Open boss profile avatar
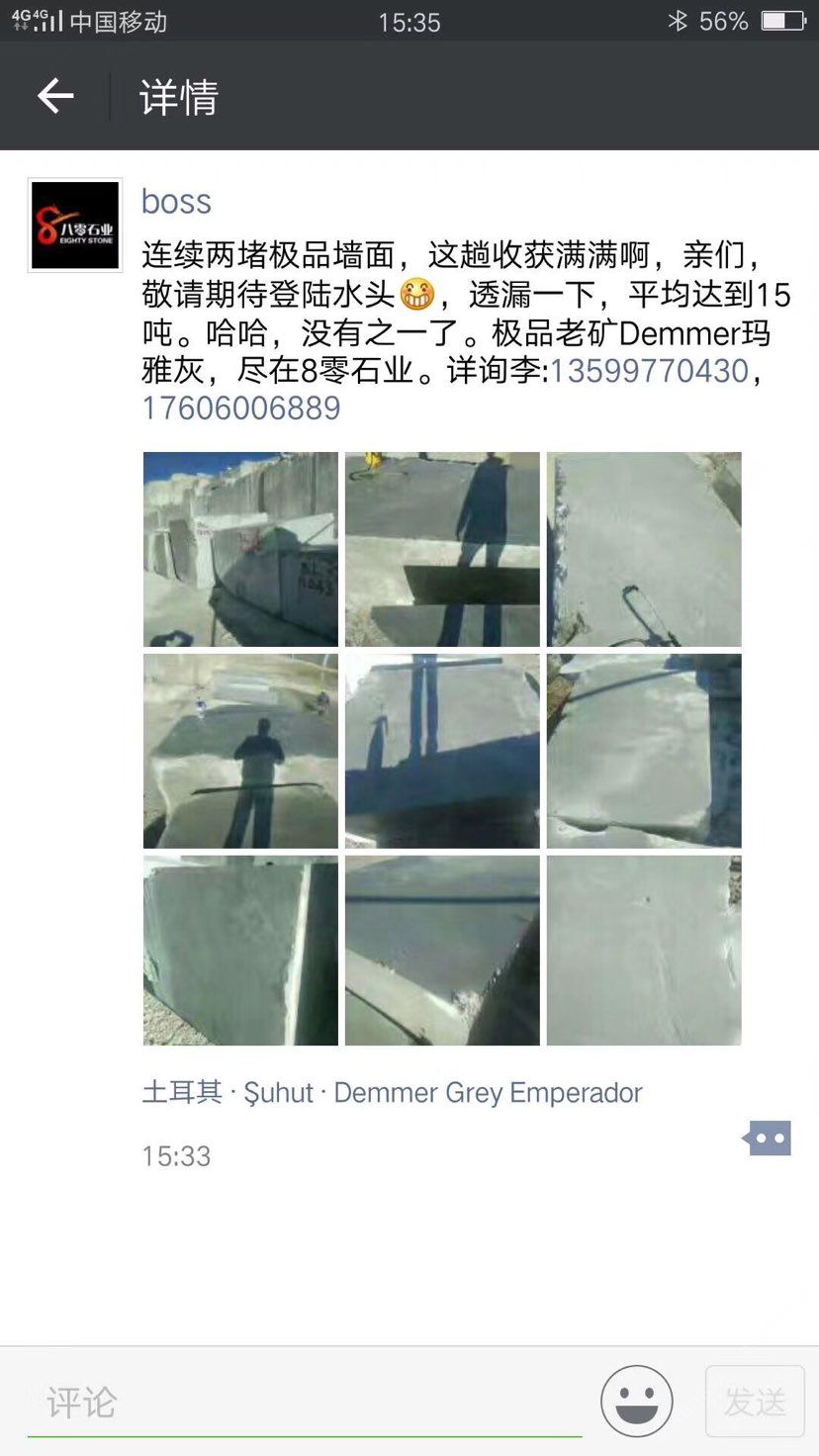The height and width of the screenshot is (1456, 819). tap(75, 225)
